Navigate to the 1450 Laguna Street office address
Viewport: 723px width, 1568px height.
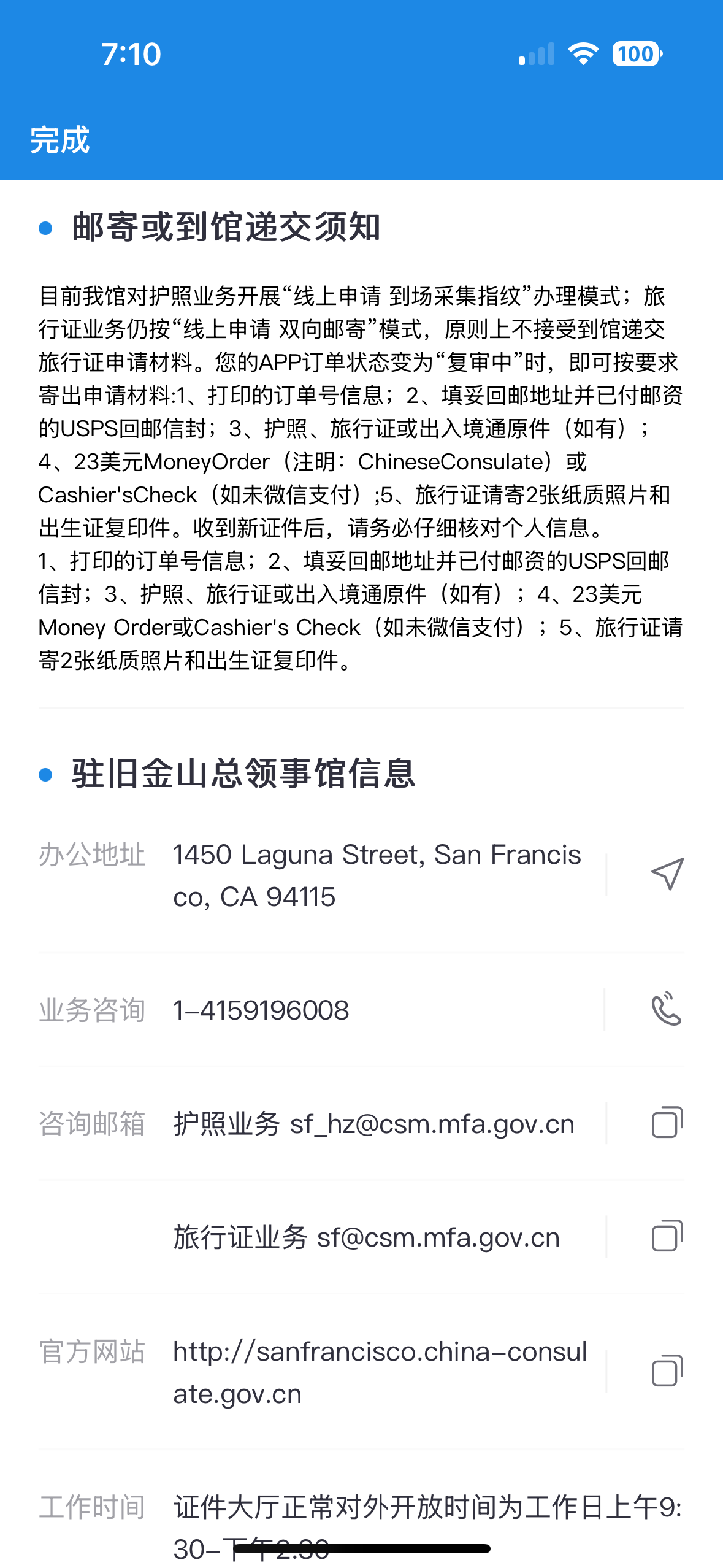[x=667, y=874]
